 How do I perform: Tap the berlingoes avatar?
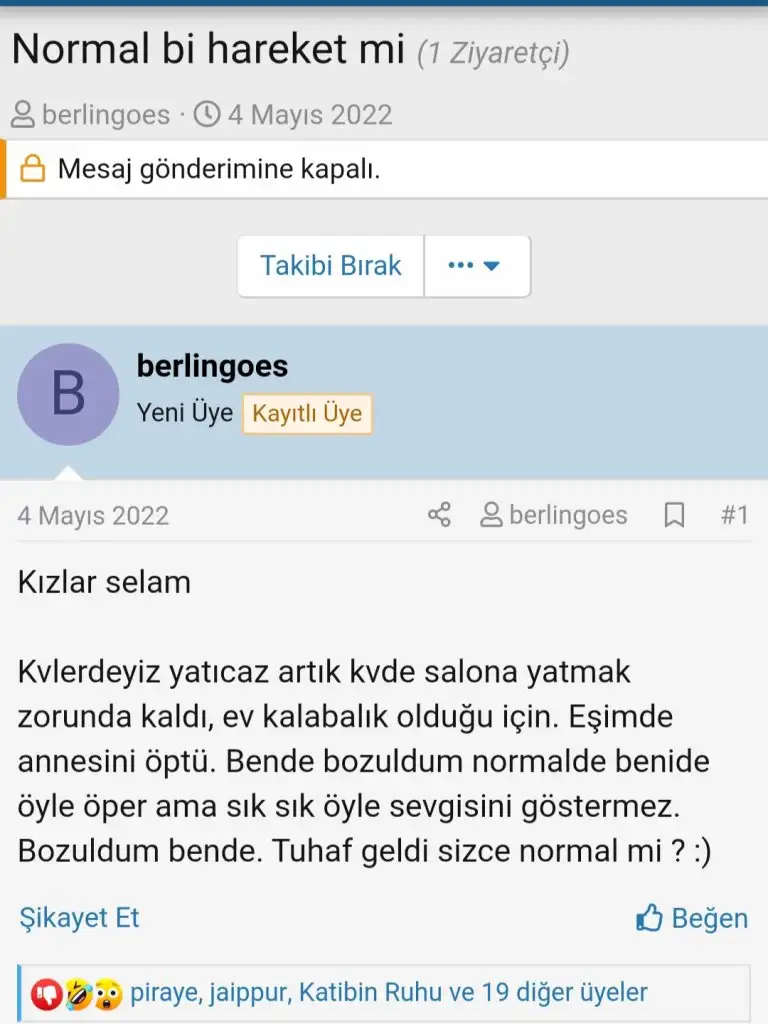(x=68, y=394)
